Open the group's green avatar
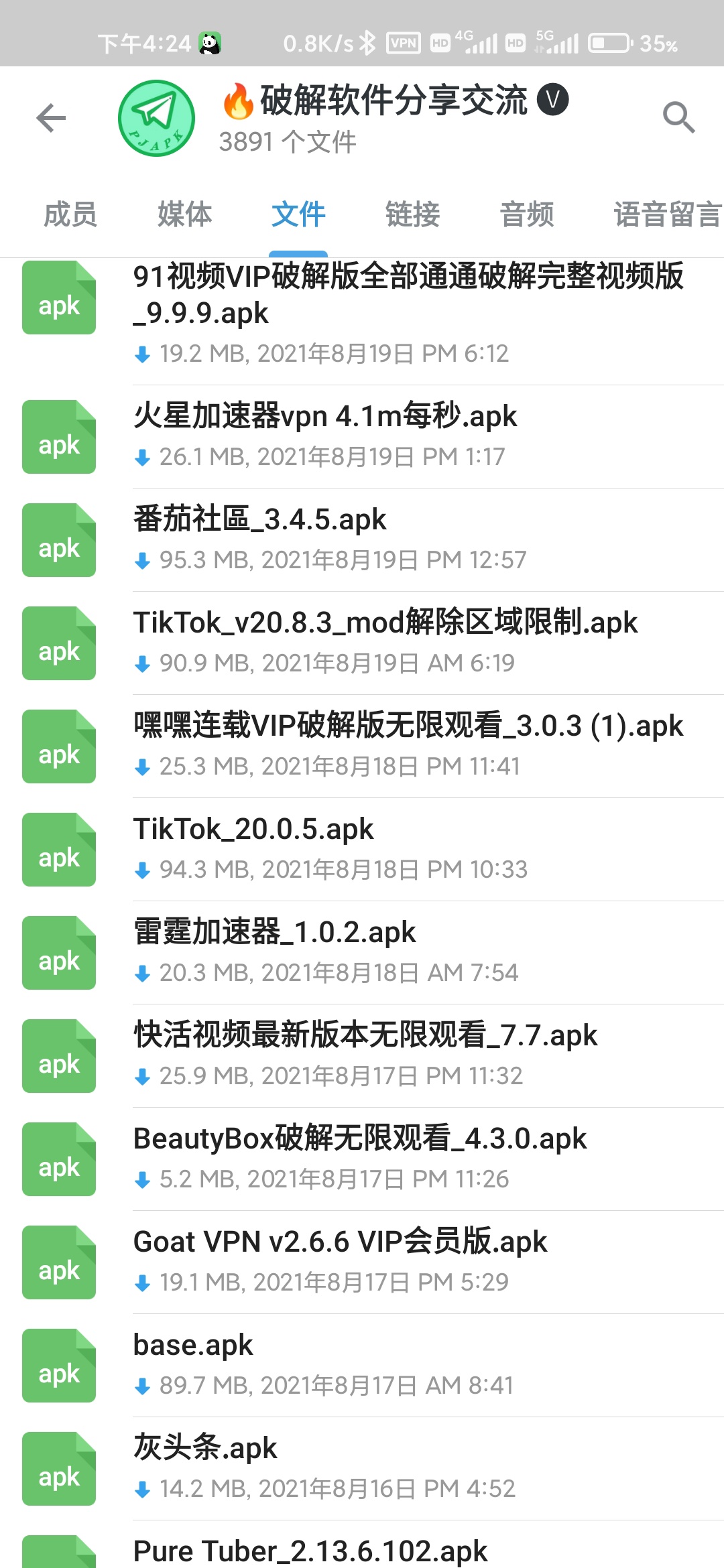 [x=156, y=119]
